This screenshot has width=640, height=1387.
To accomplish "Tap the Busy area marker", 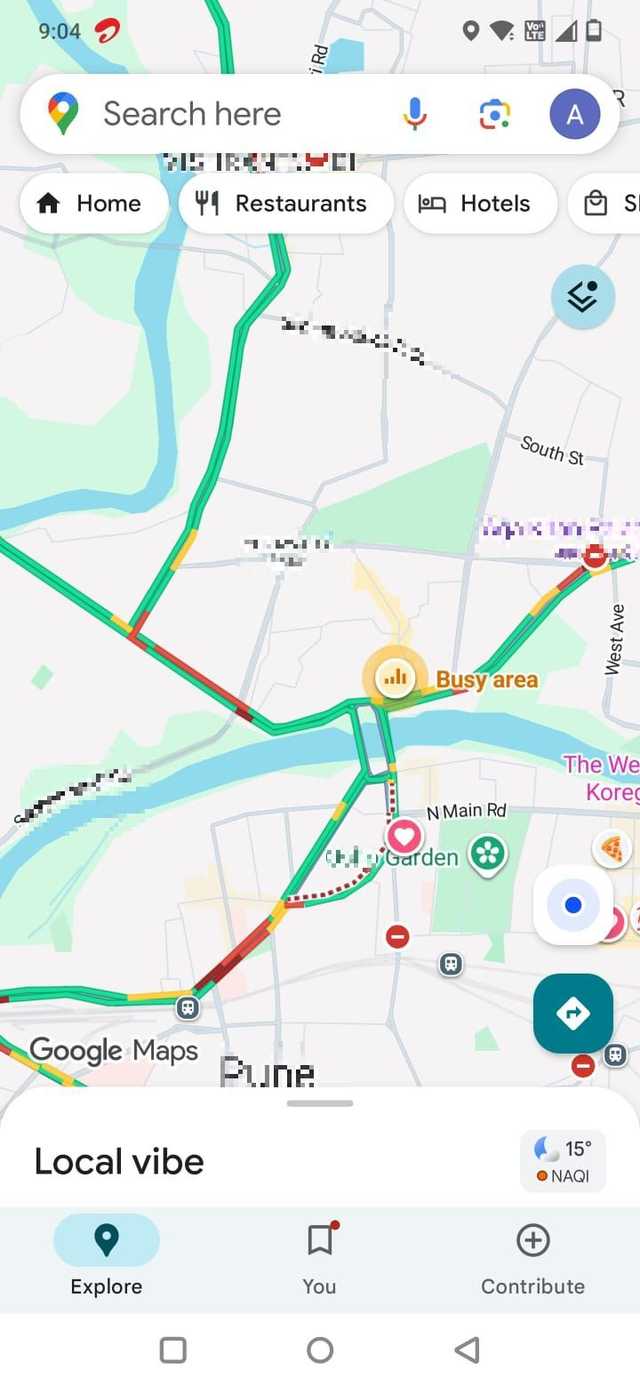I will pyautogui.click(x=395, y=678).
